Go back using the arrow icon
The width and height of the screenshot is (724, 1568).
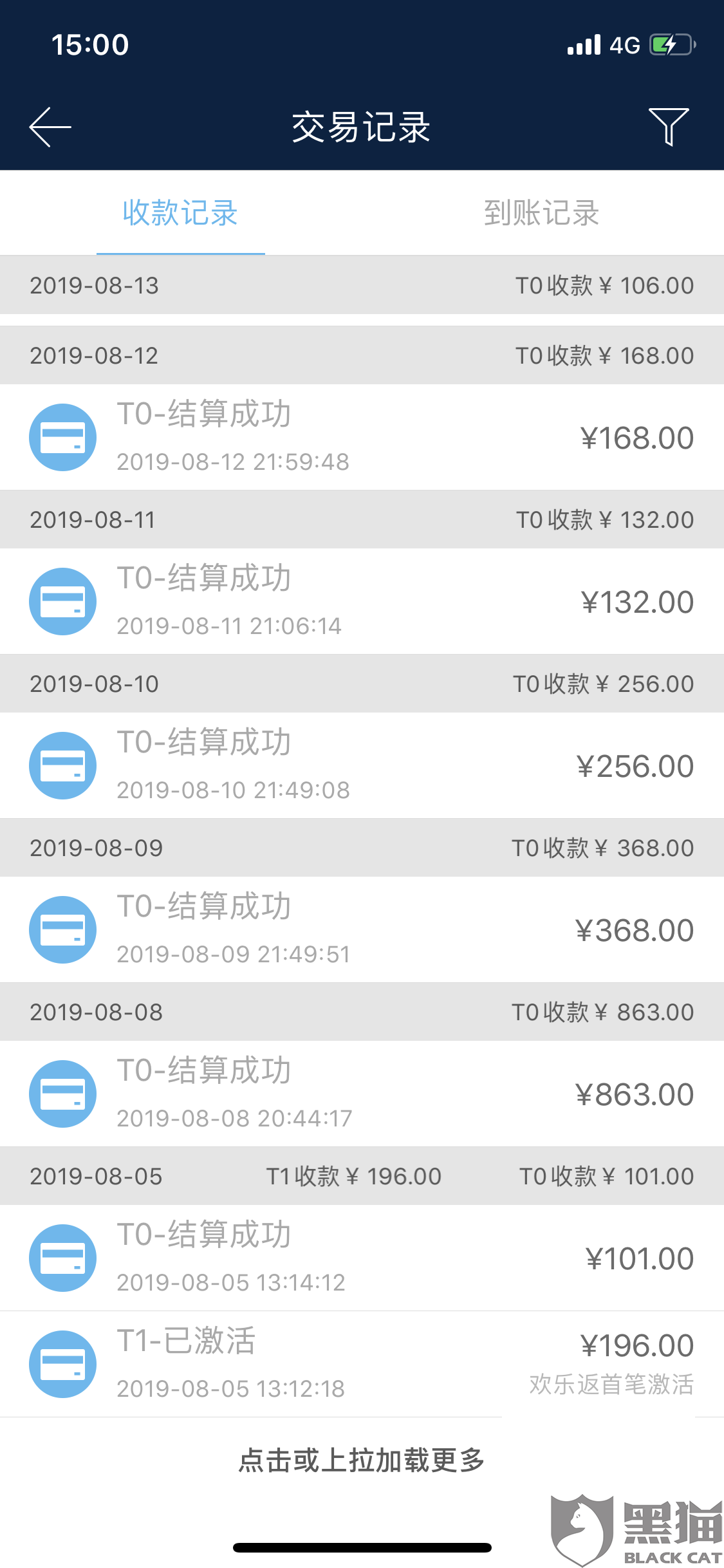click(x=50, y=127)
